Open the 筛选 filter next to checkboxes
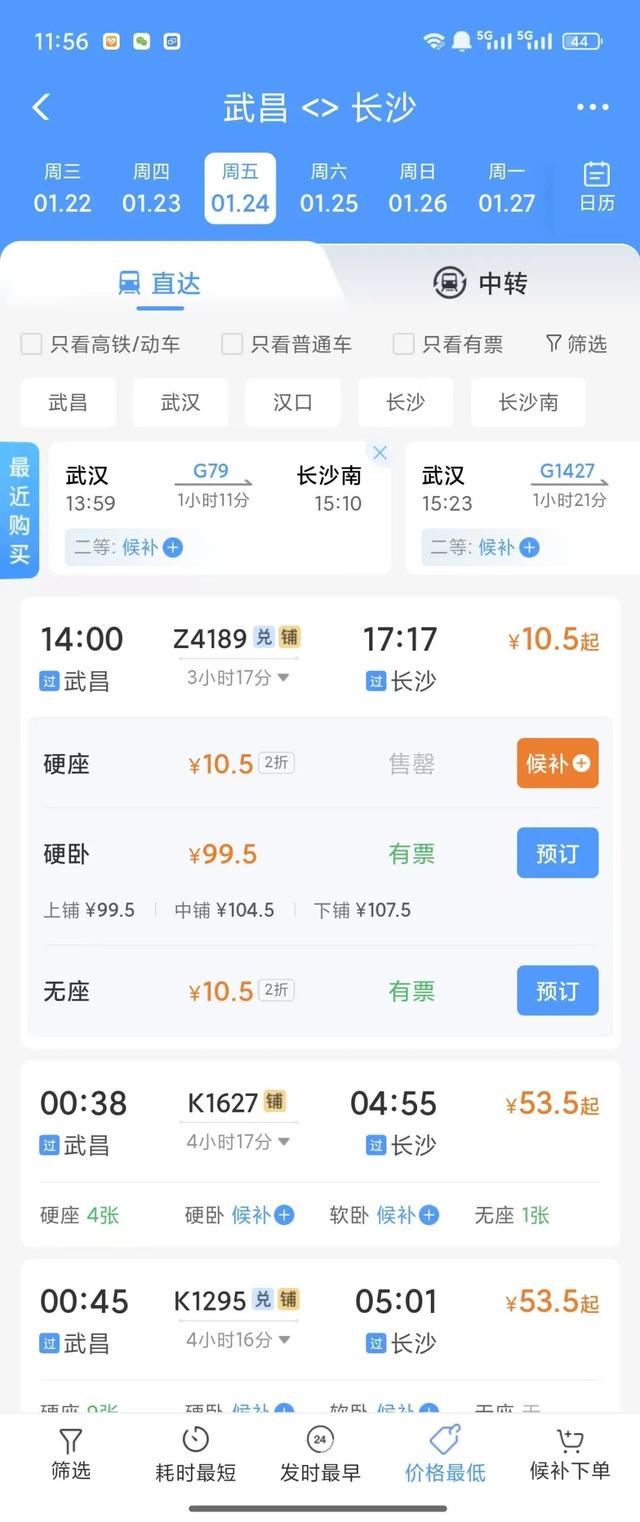This screenshot has width=640, height=1522. click(x=576, y=344)
